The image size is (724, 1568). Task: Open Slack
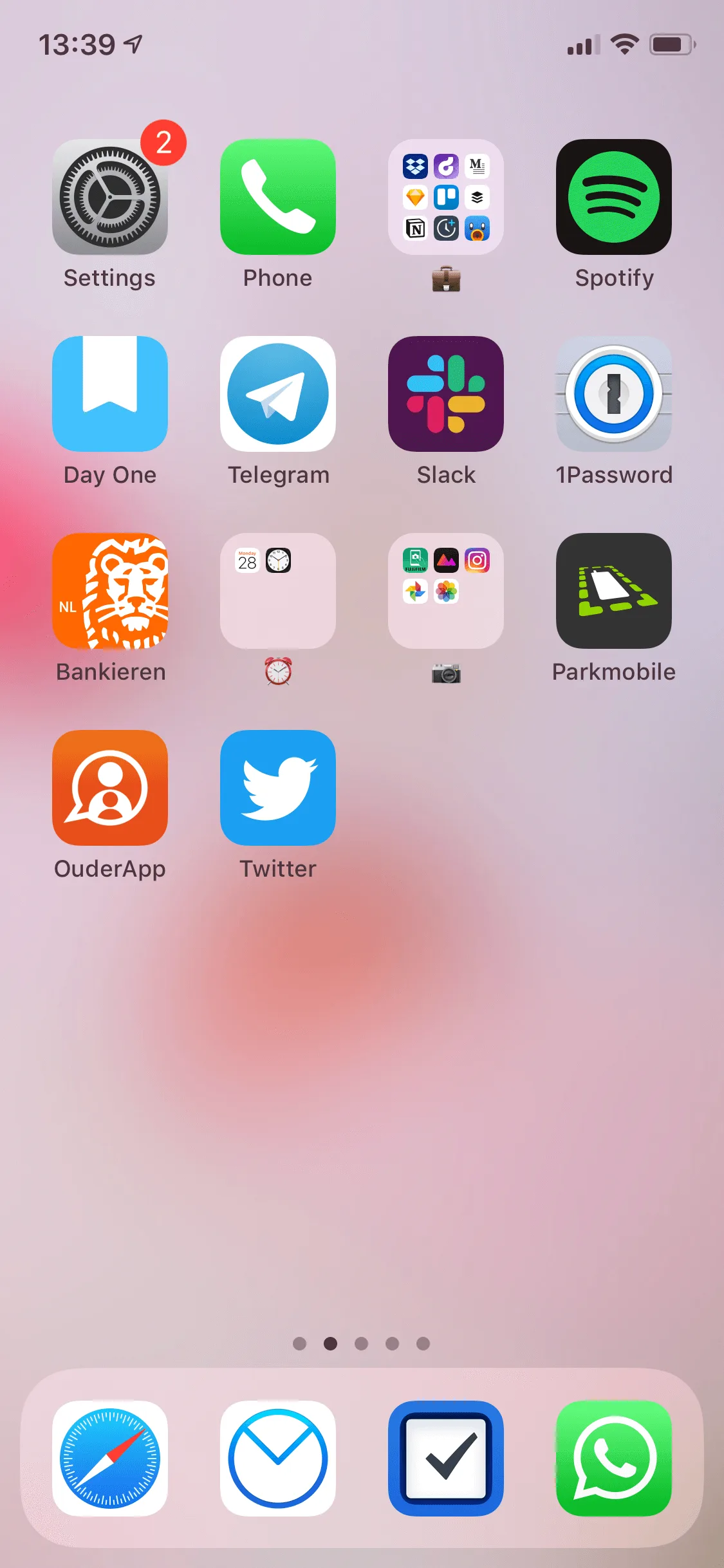[x=446, y=394]
